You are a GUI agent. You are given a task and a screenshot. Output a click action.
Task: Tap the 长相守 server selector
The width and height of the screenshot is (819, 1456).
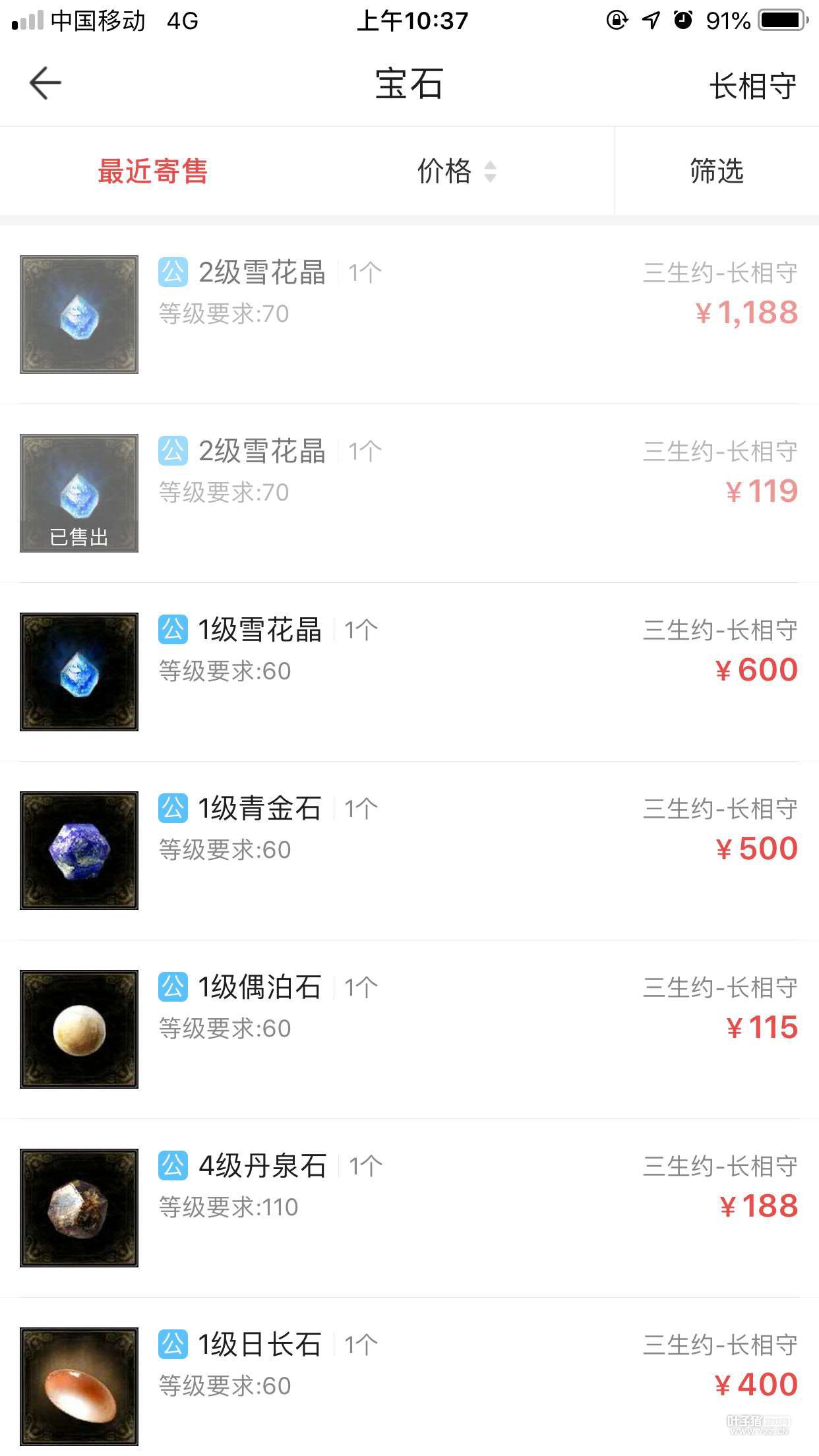pos(752,86)
